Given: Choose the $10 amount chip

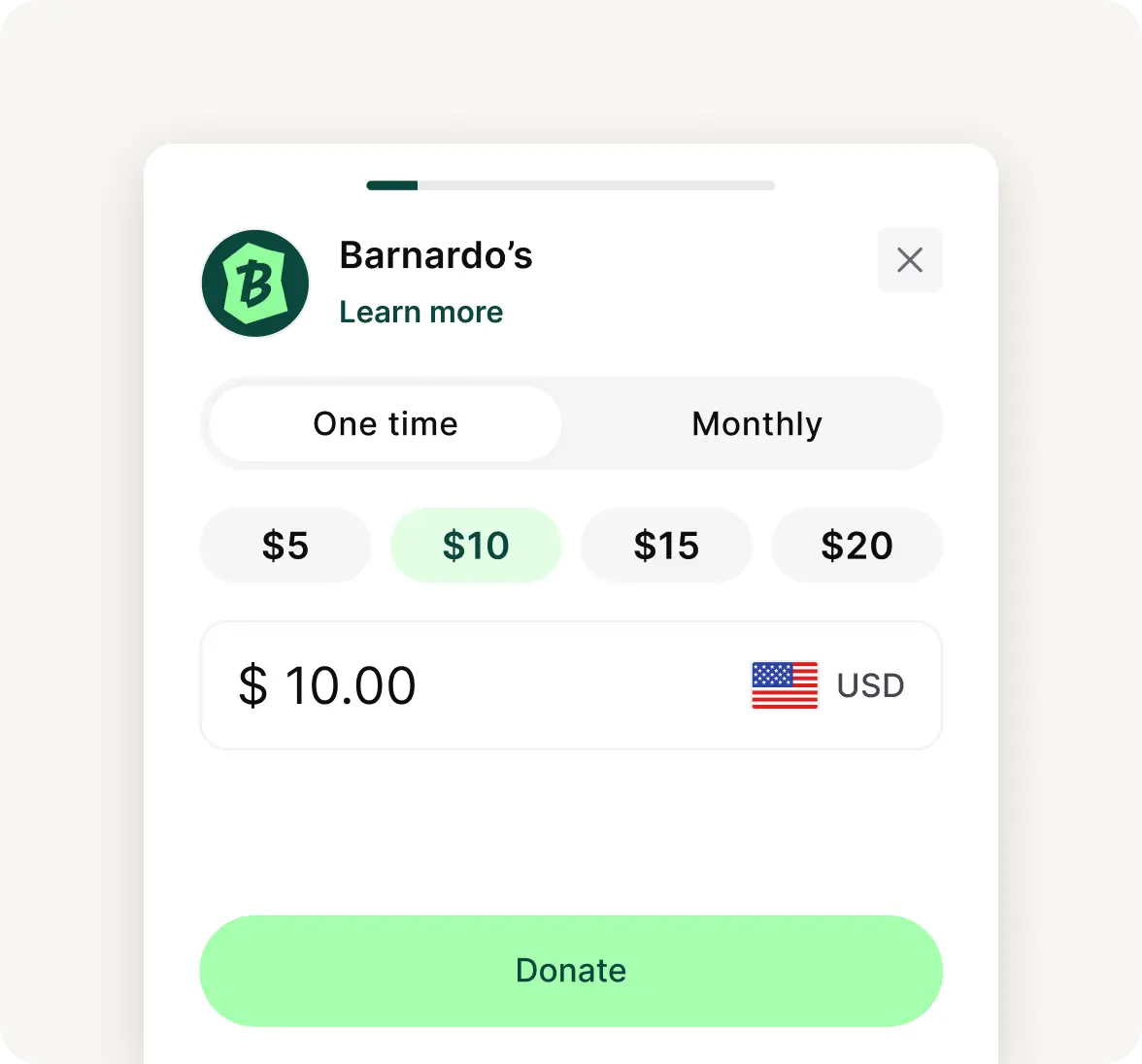Looking at the screenshot, I should (476, 546).
